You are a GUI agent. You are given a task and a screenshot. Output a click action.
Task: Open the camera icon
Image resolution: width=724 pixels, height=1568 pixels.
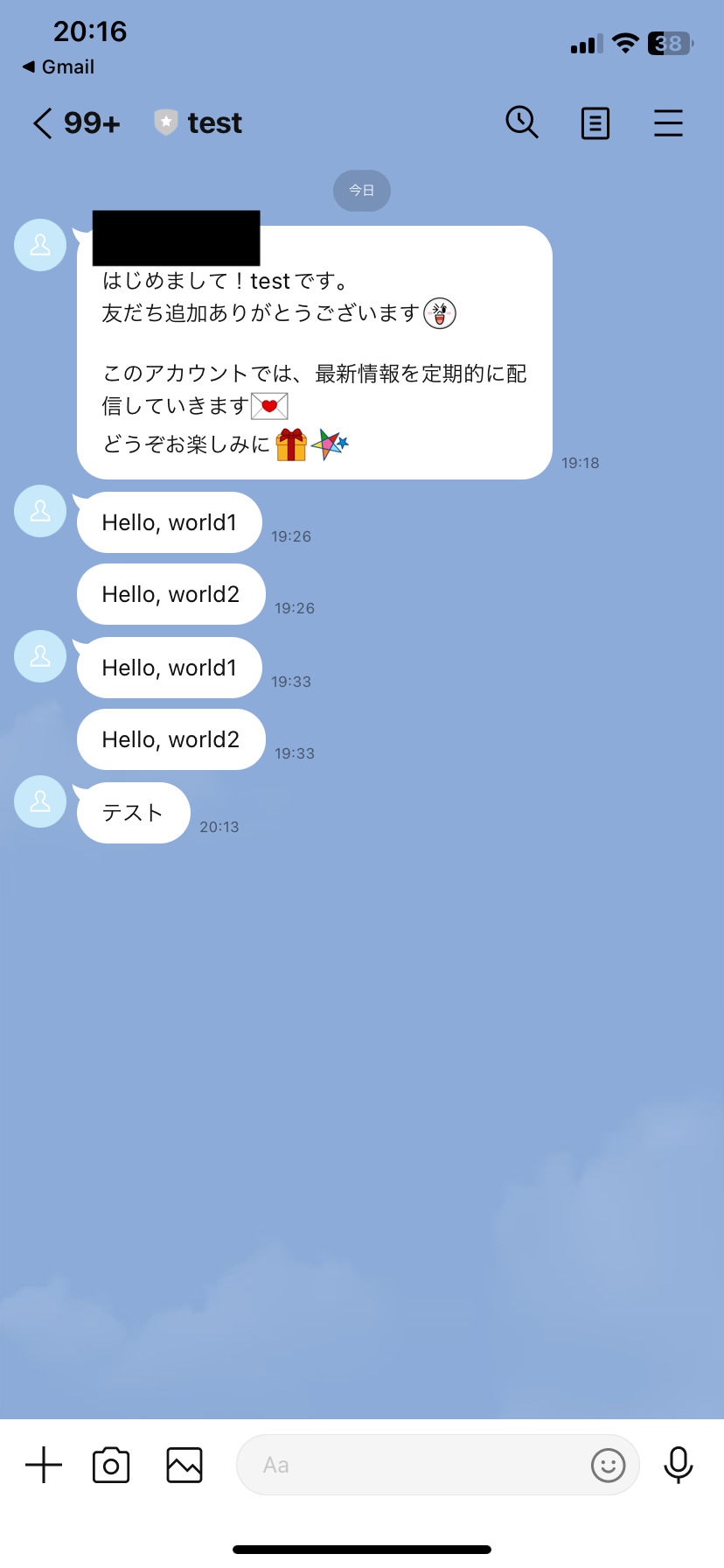(x=111, y=1465)
